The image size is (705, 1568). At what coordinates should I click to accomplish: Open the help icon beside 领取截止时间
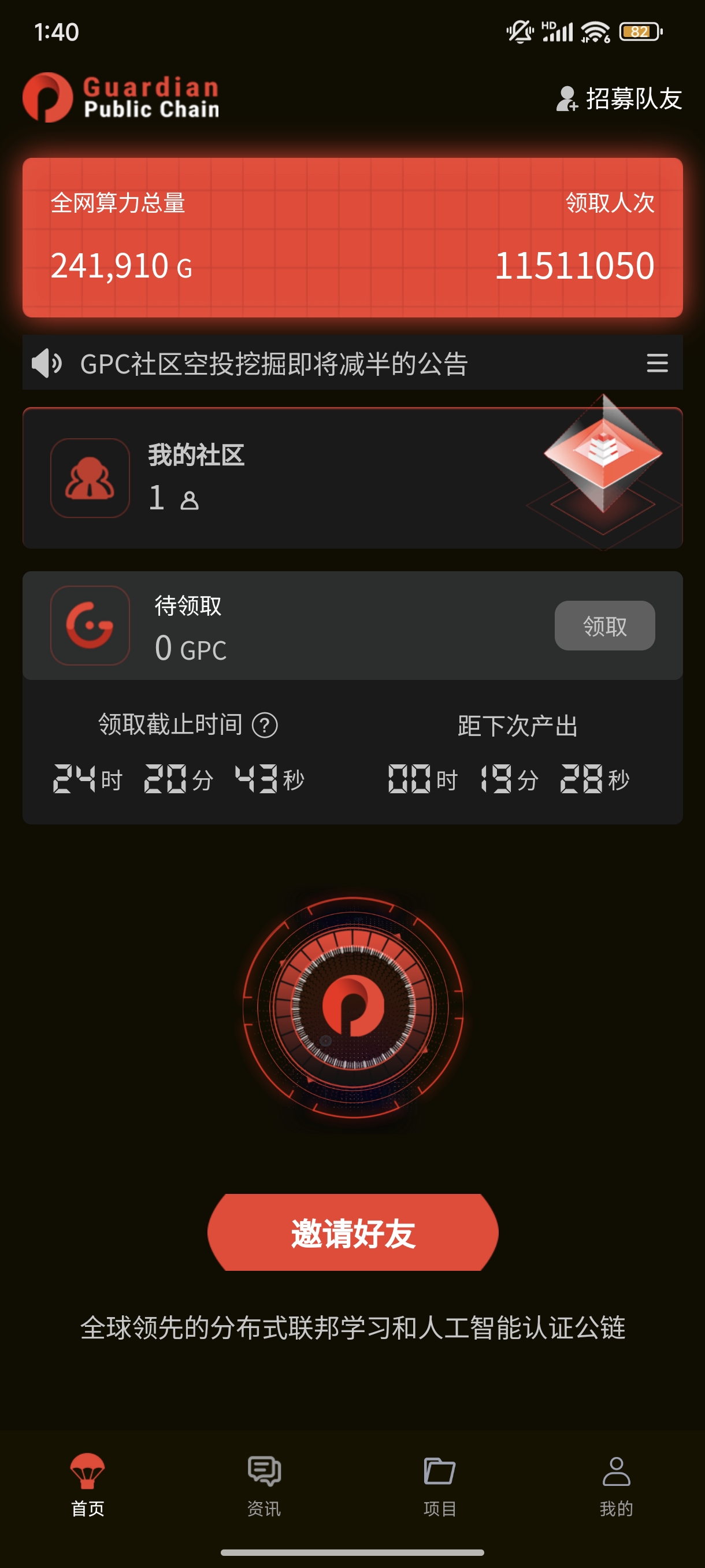click(x=265, y=725)
